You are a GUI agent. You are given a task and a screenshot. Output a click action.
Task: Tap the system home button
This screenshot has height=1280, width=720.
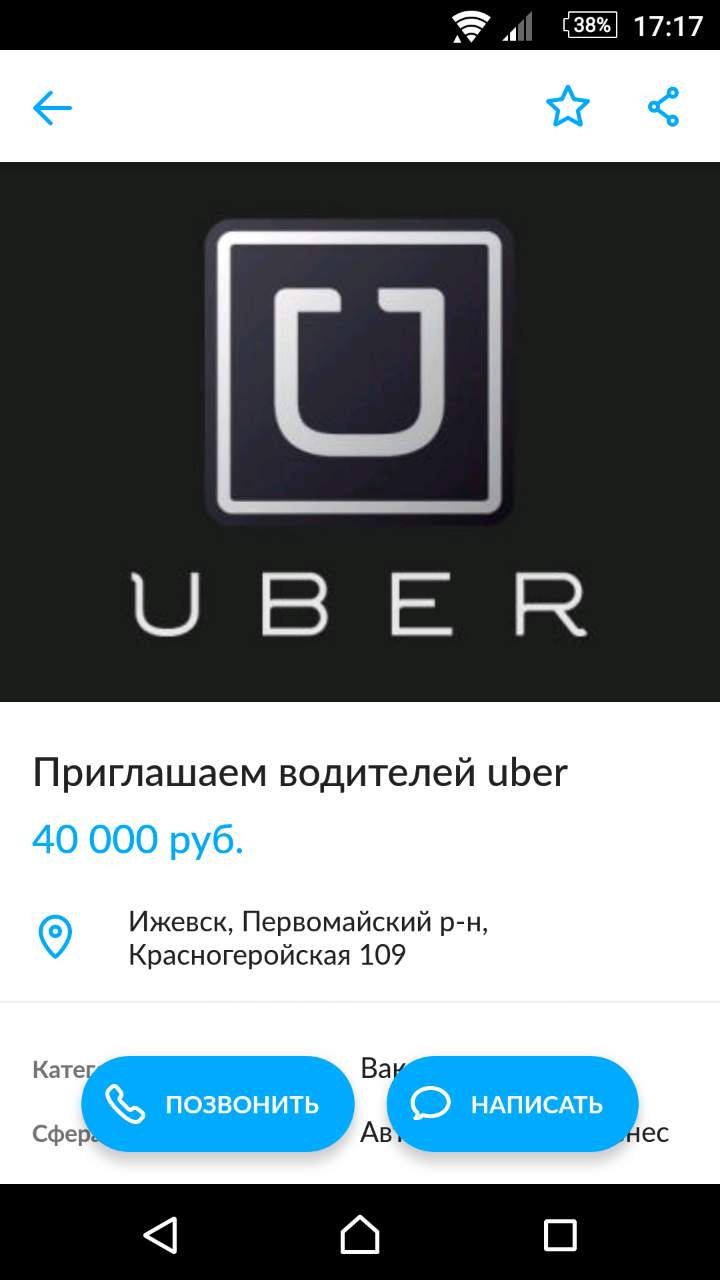(360, 1234)
